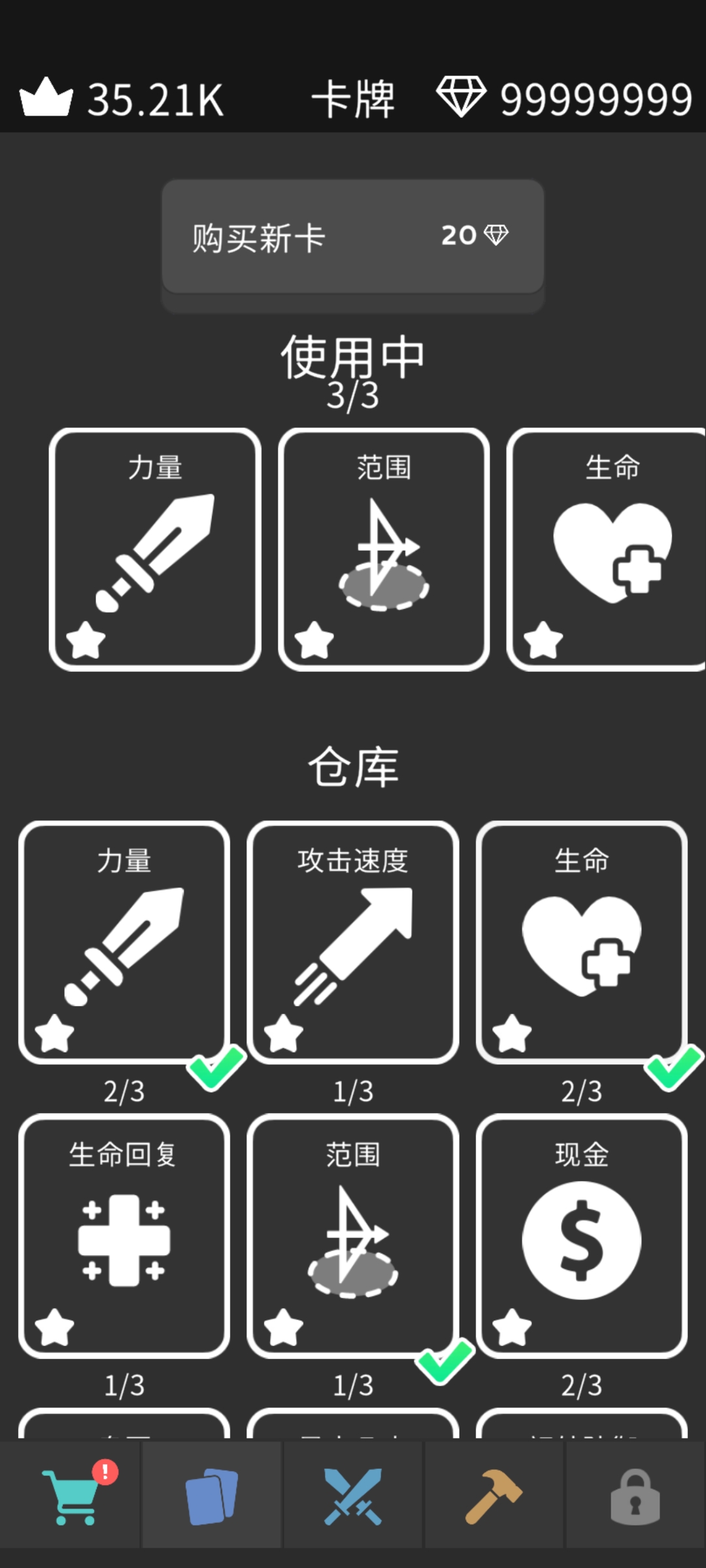Open the 力量 card in 仓库
This screenshot has width=706, height=1568.
point(124,942)
